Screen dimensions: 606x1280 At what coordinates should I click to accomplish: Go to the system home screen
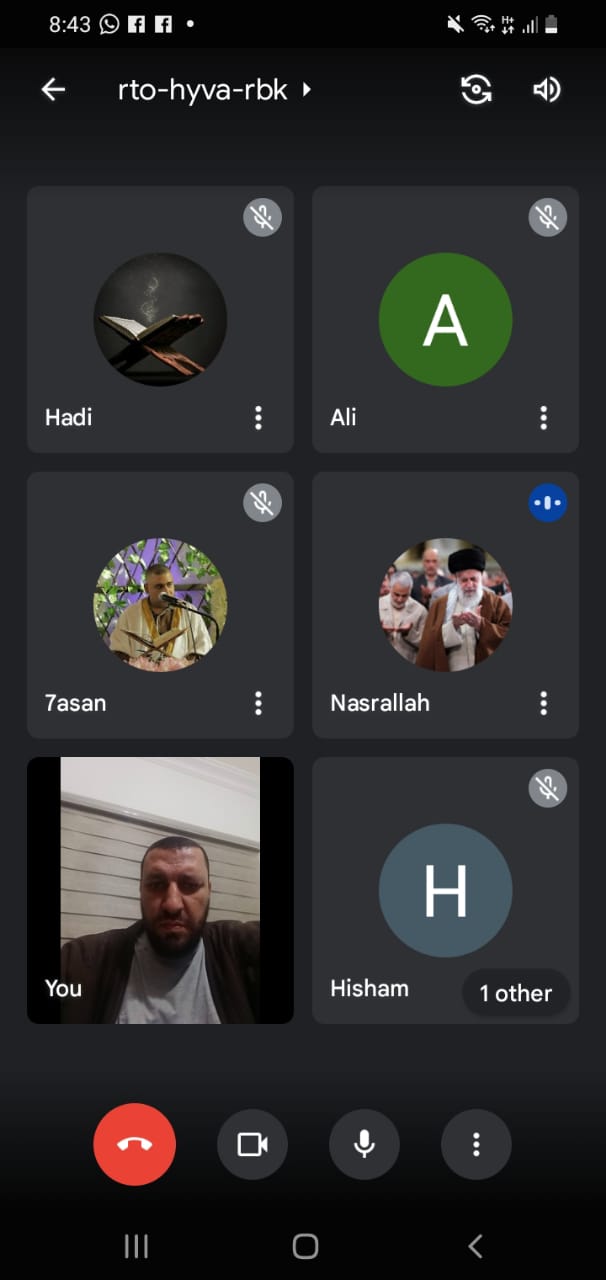coord(305,1245)
